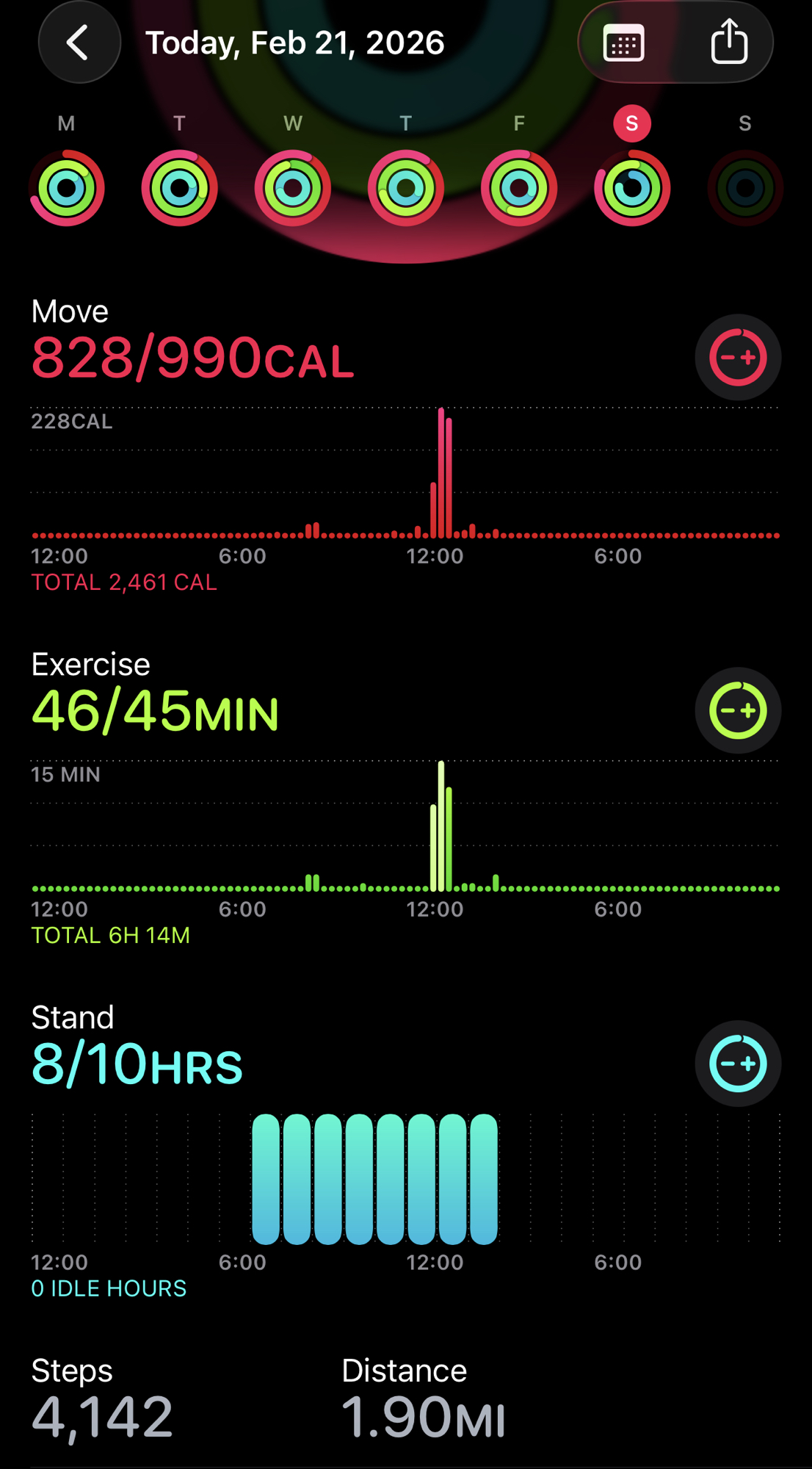Select Thursday's activity rings
The image size is (812, 1469).
[x=406, y=188]
